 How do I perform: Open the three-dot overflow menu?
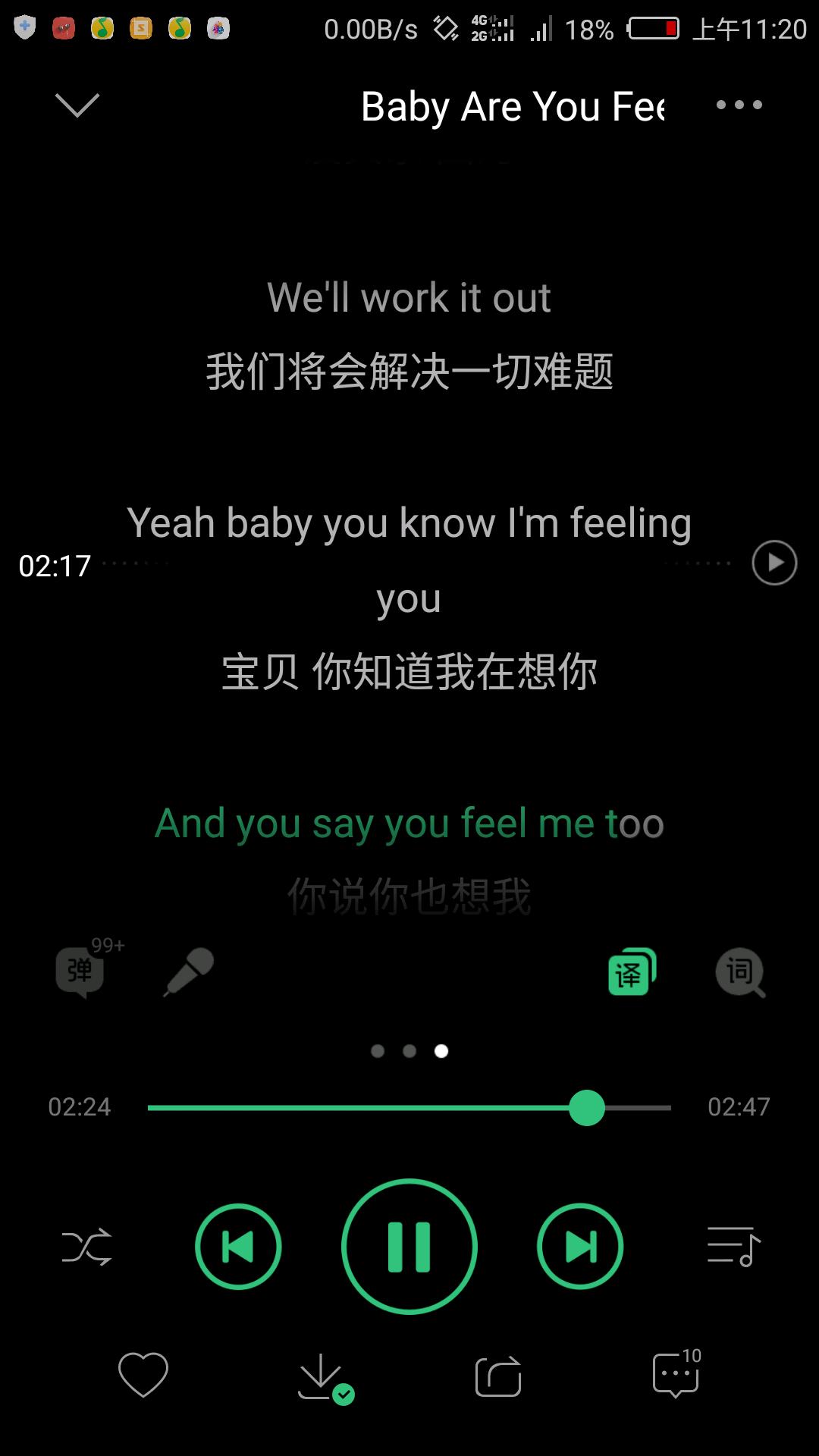click(x=739, y=105)
